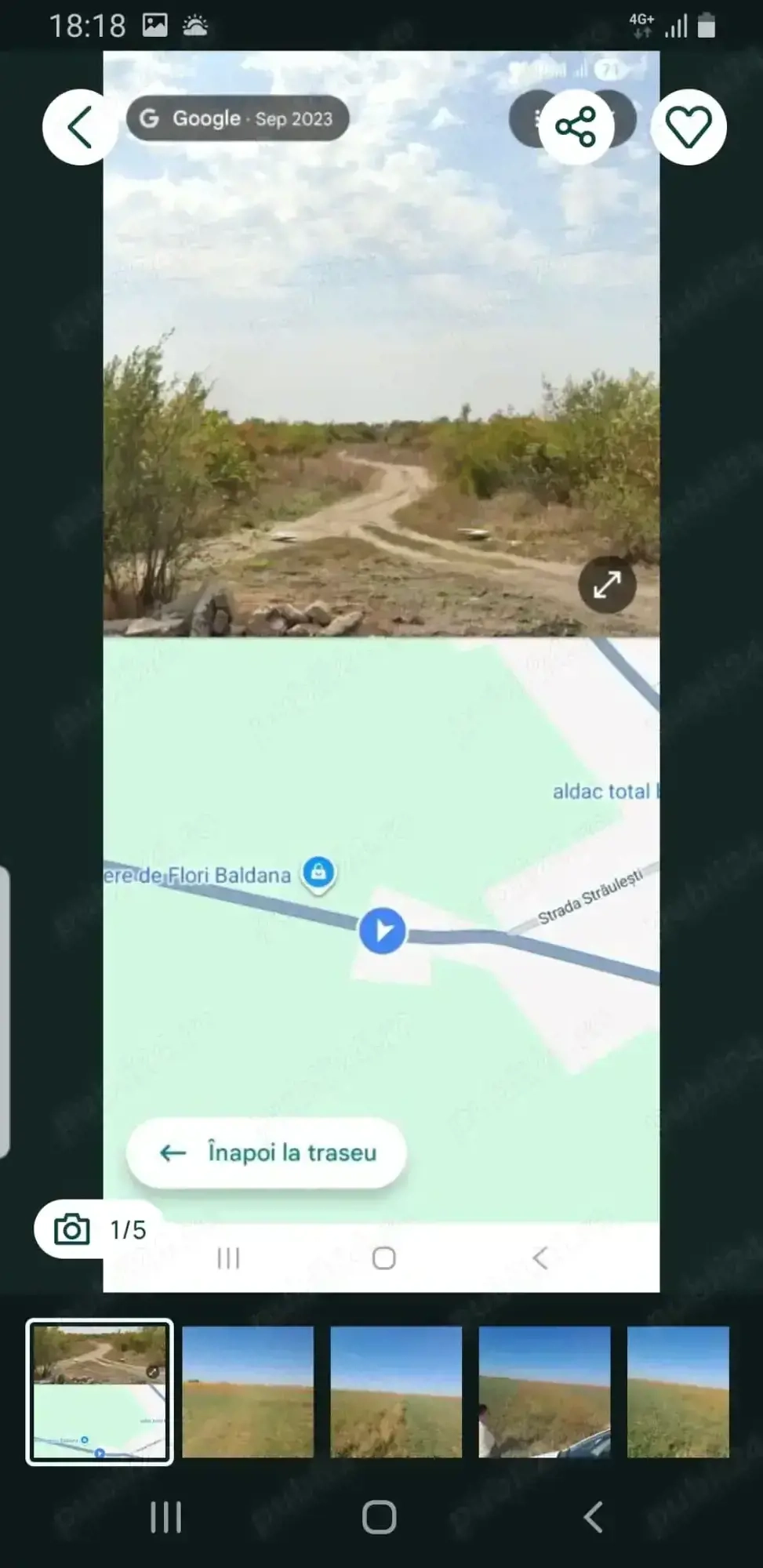Tap the locked Street View pin on map

(318, 872)
